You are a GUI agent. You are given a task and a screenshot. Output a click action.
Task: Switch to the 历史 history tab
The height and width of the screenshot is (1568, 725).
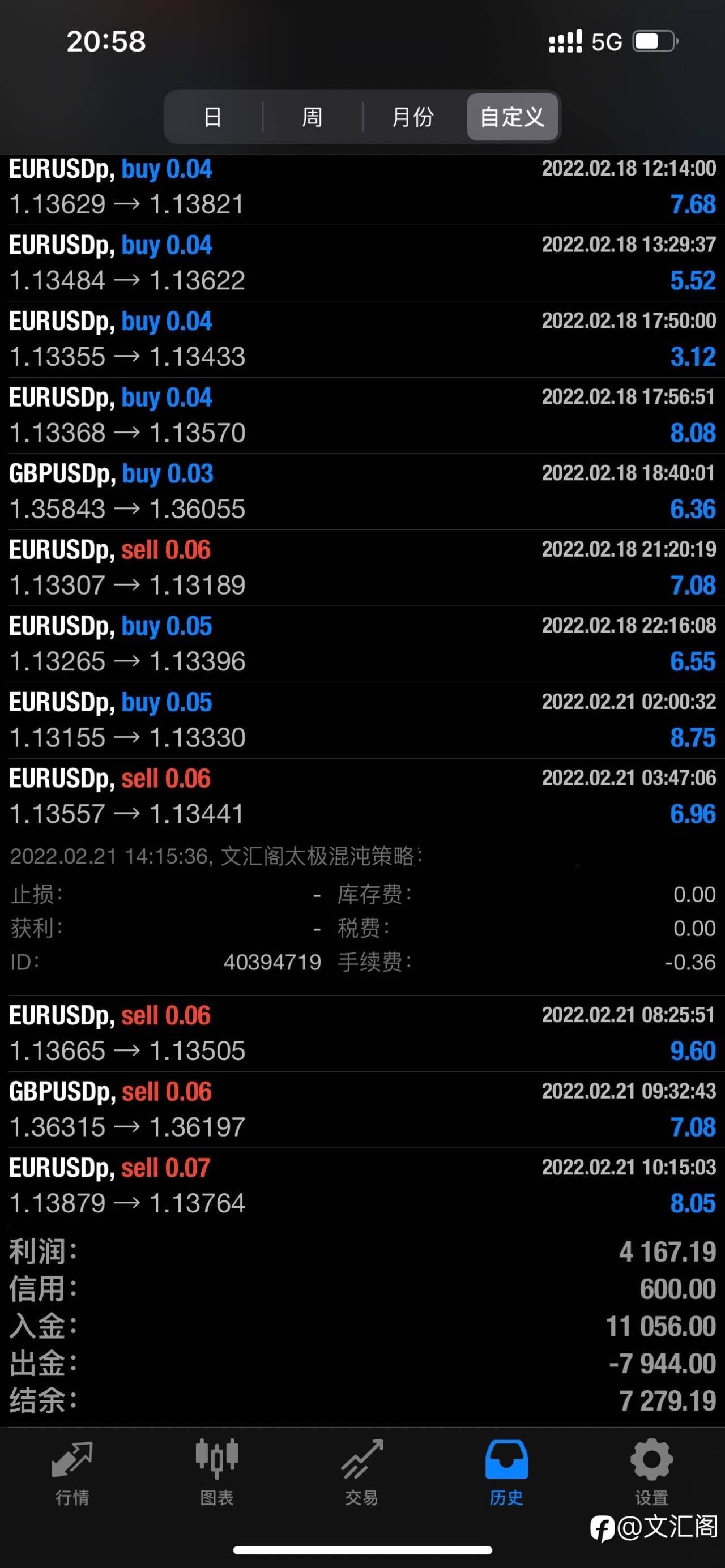(x=506, y=1472)
